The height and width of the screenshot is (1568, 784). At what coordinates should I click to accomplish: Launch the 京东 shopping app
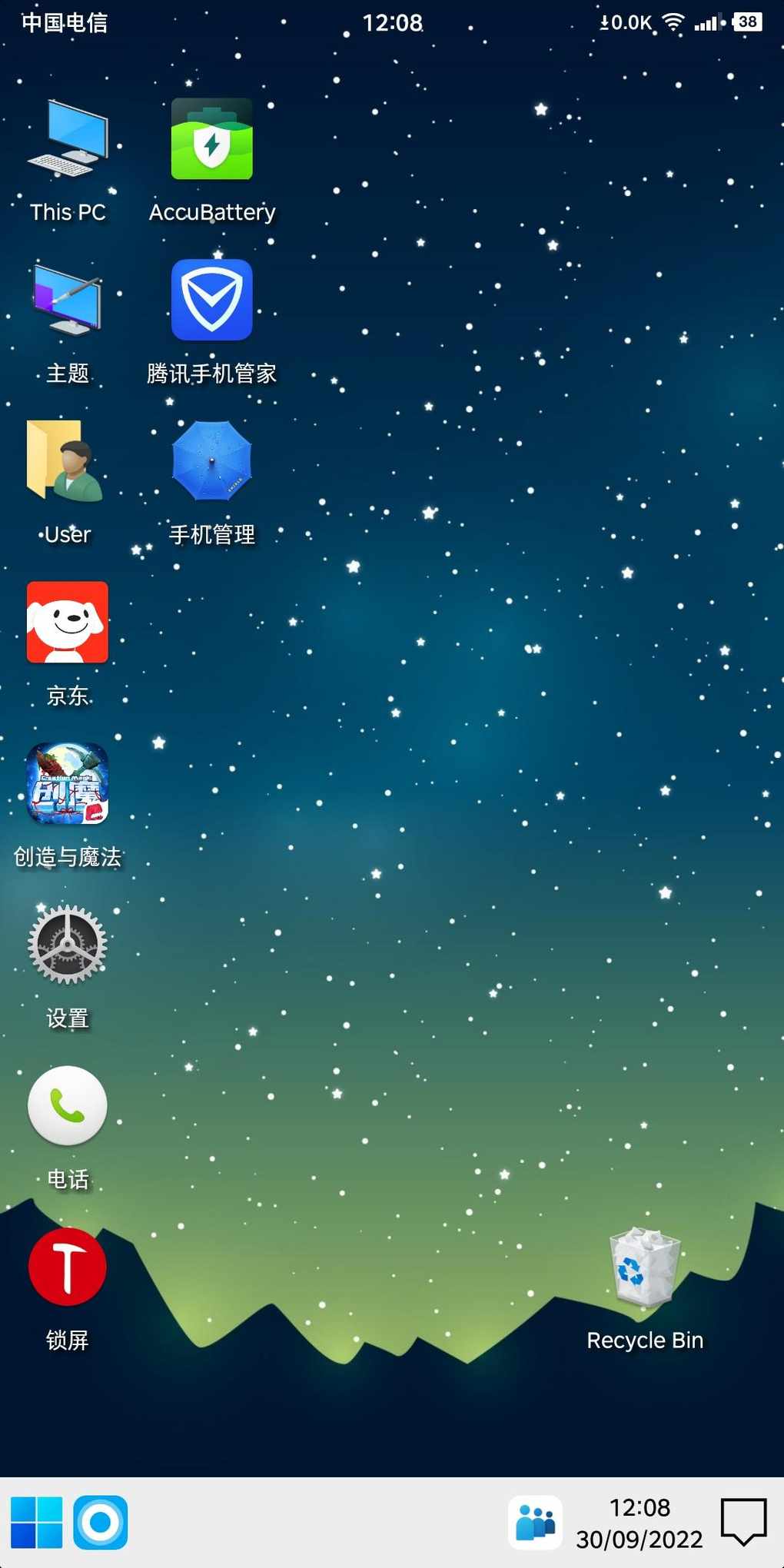tap(68, 623)
